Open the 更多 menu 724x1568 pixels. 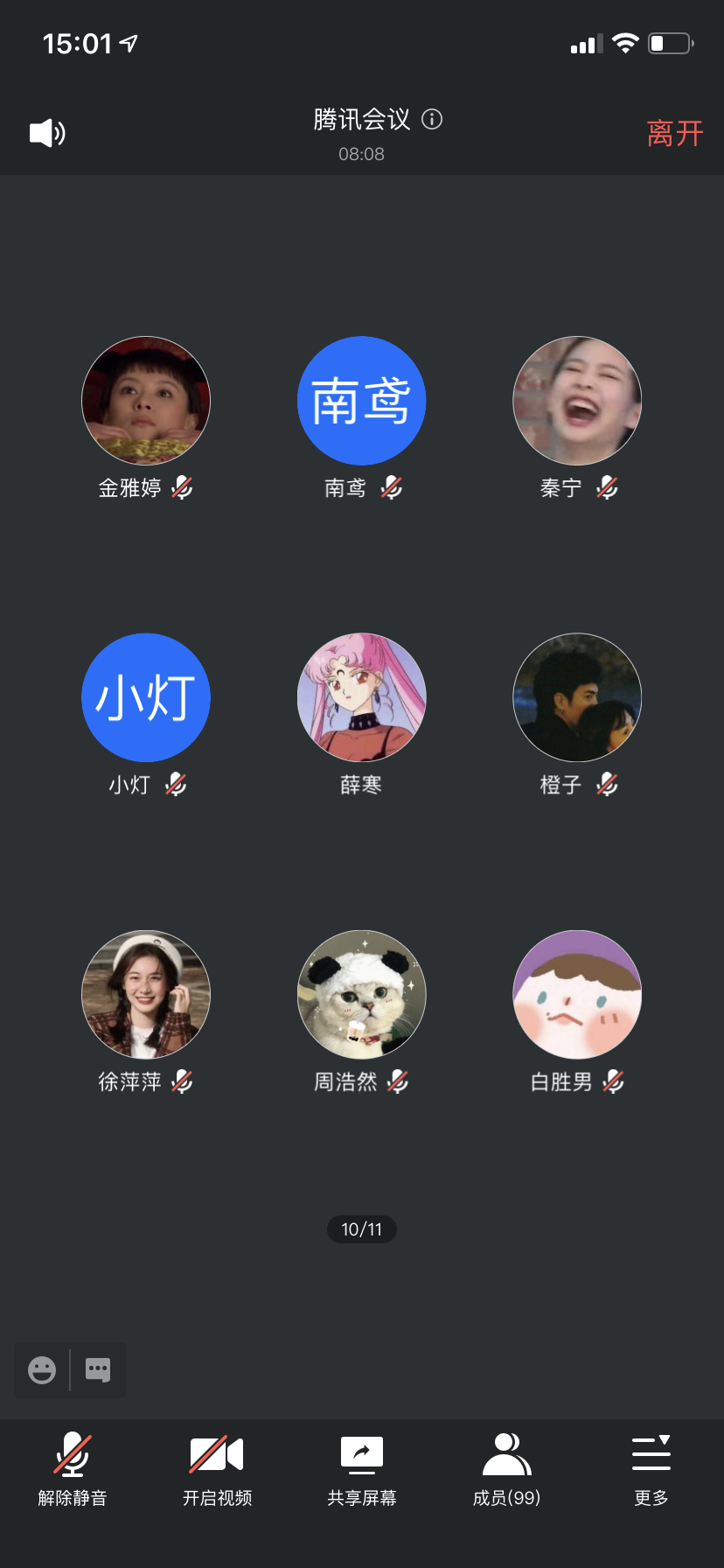(x=651, y=1470)
